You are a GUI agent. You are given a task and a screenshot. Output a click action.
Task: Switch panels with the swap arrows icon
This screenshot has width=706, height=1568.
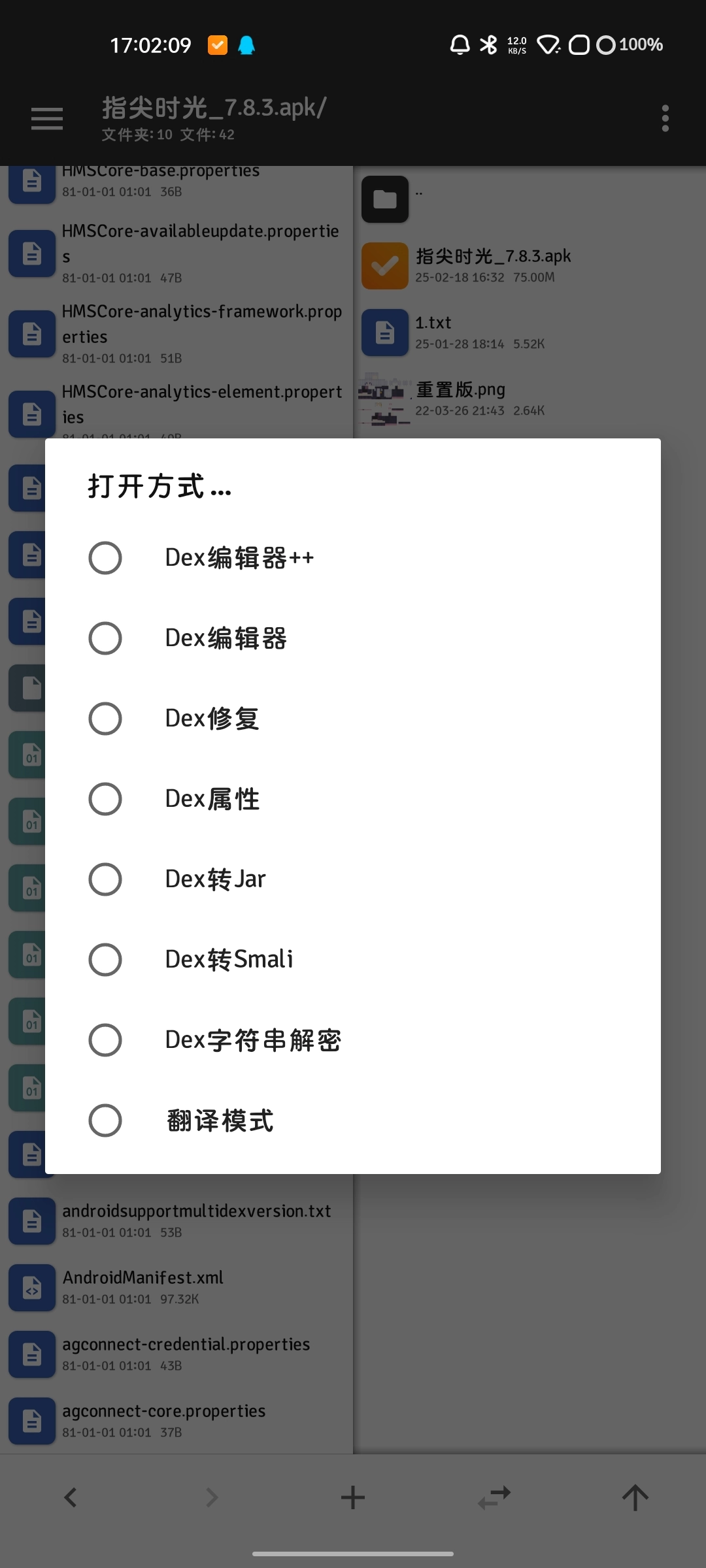tap(494, 1497)
